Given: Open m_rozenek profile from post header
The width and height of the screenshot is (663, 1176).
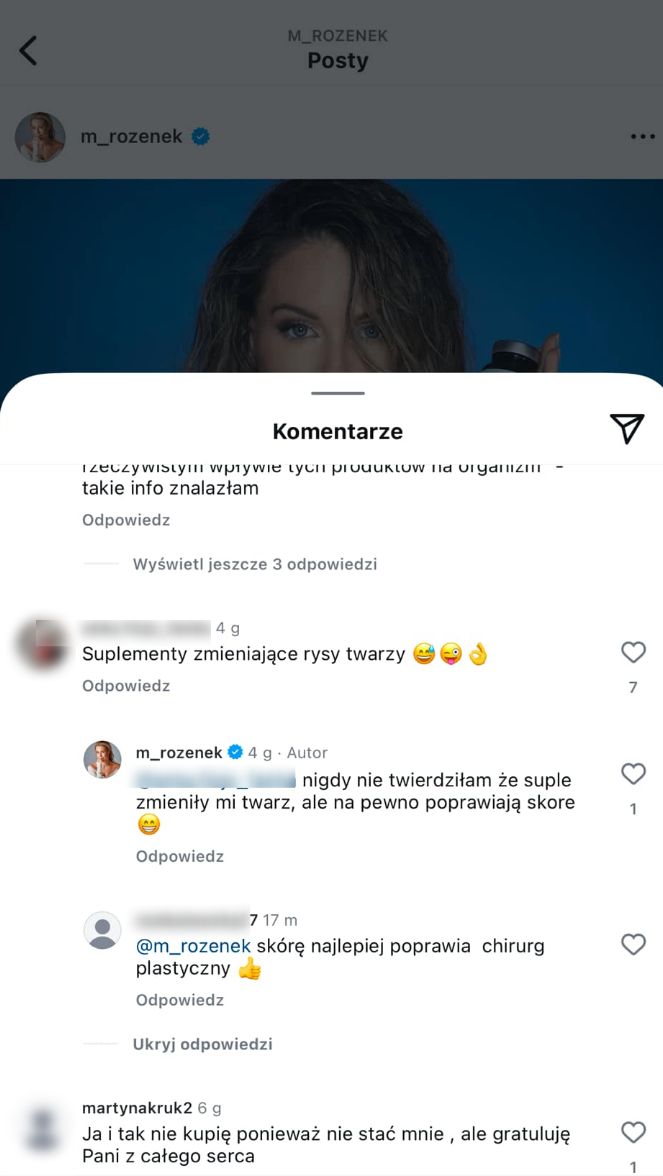Looking at the screenshot, I should click(131, 137).
